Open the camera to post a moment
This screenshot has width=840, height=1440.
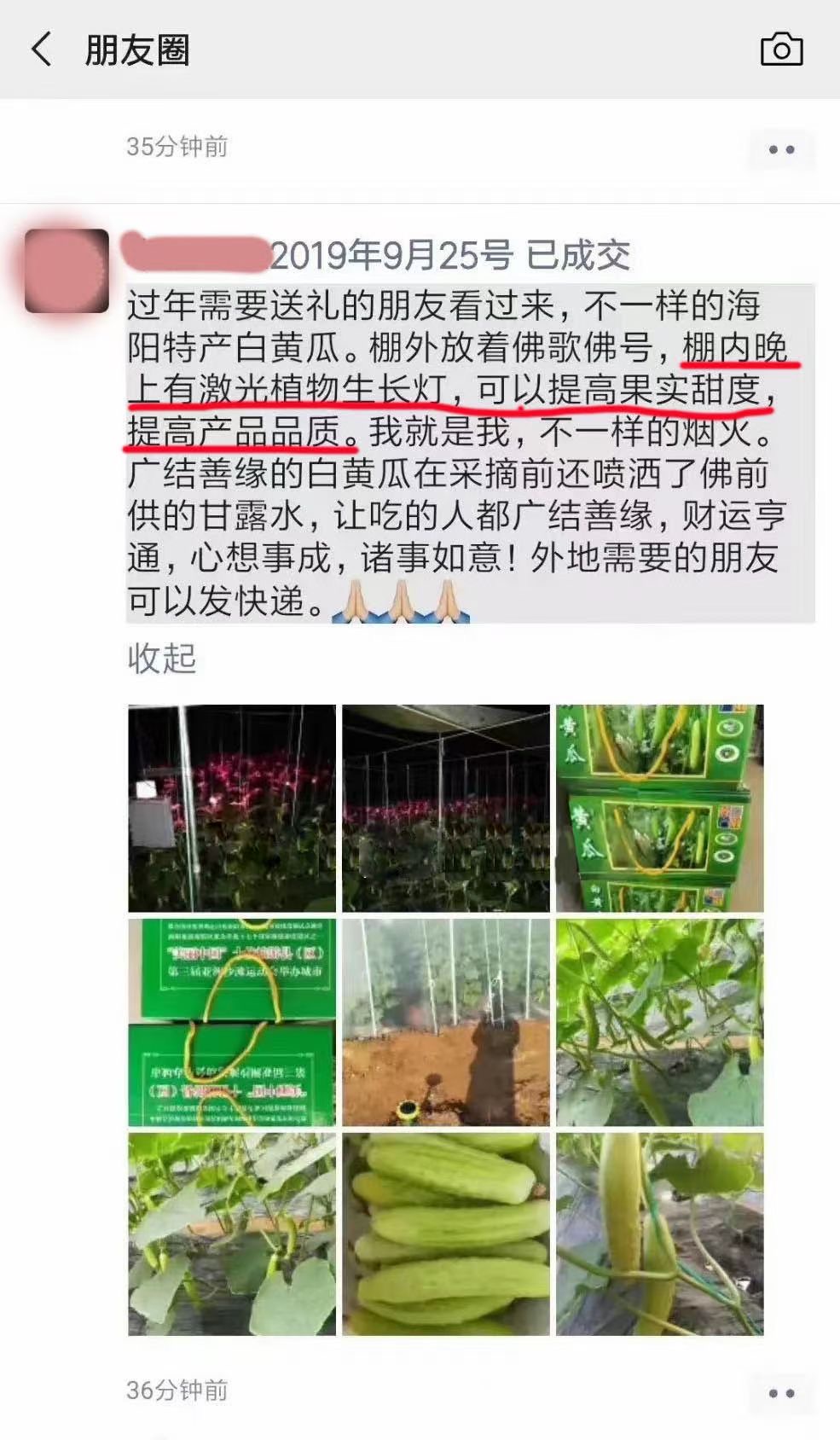point(781,49)
